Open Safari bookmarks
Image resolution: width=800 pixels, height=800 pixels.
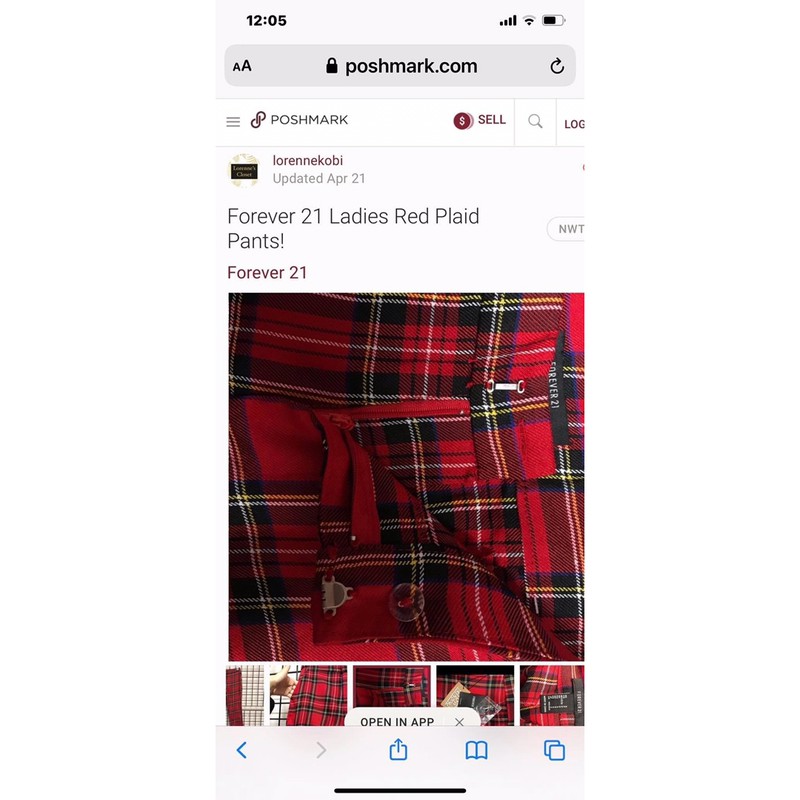(476, 750)
